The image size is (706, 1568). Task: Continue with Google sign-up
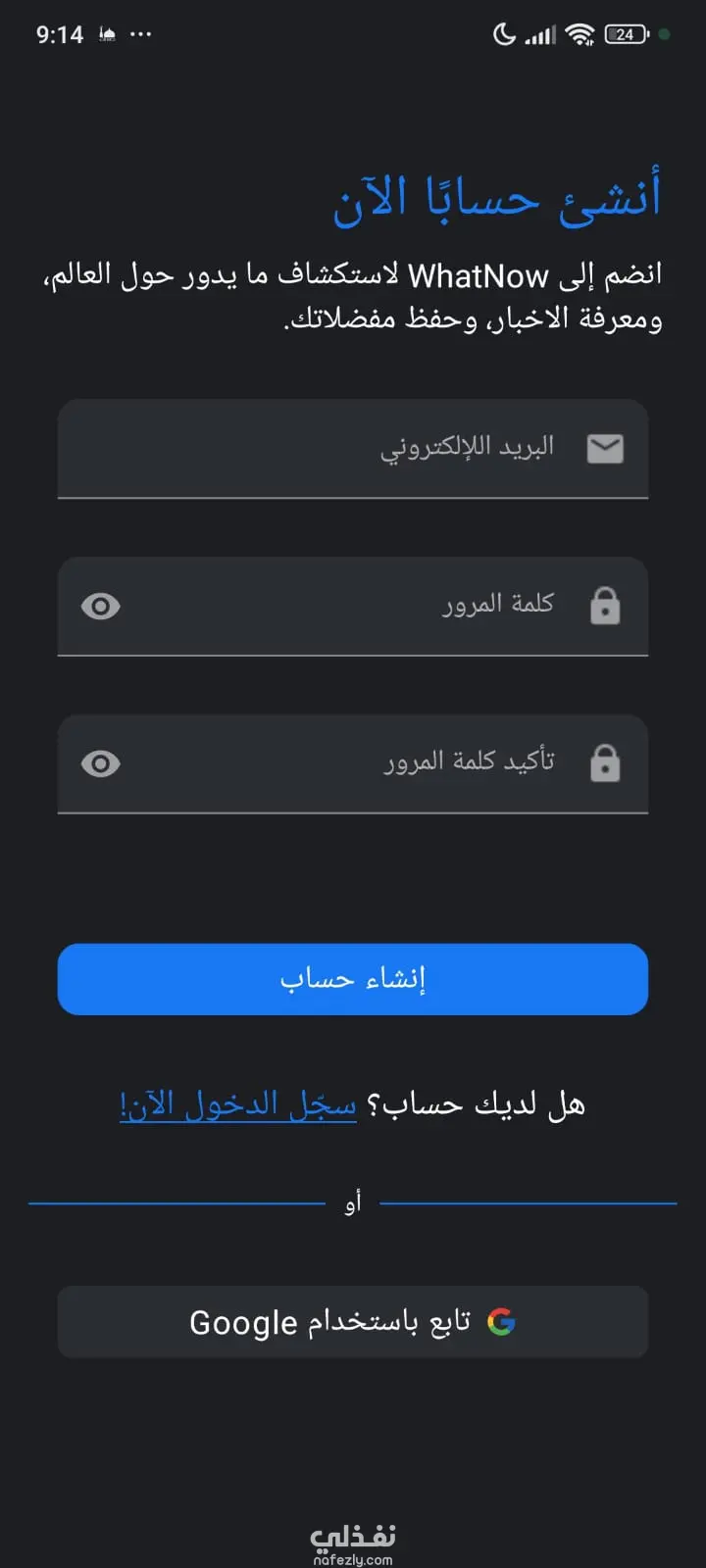click(x=353, y=1322)
